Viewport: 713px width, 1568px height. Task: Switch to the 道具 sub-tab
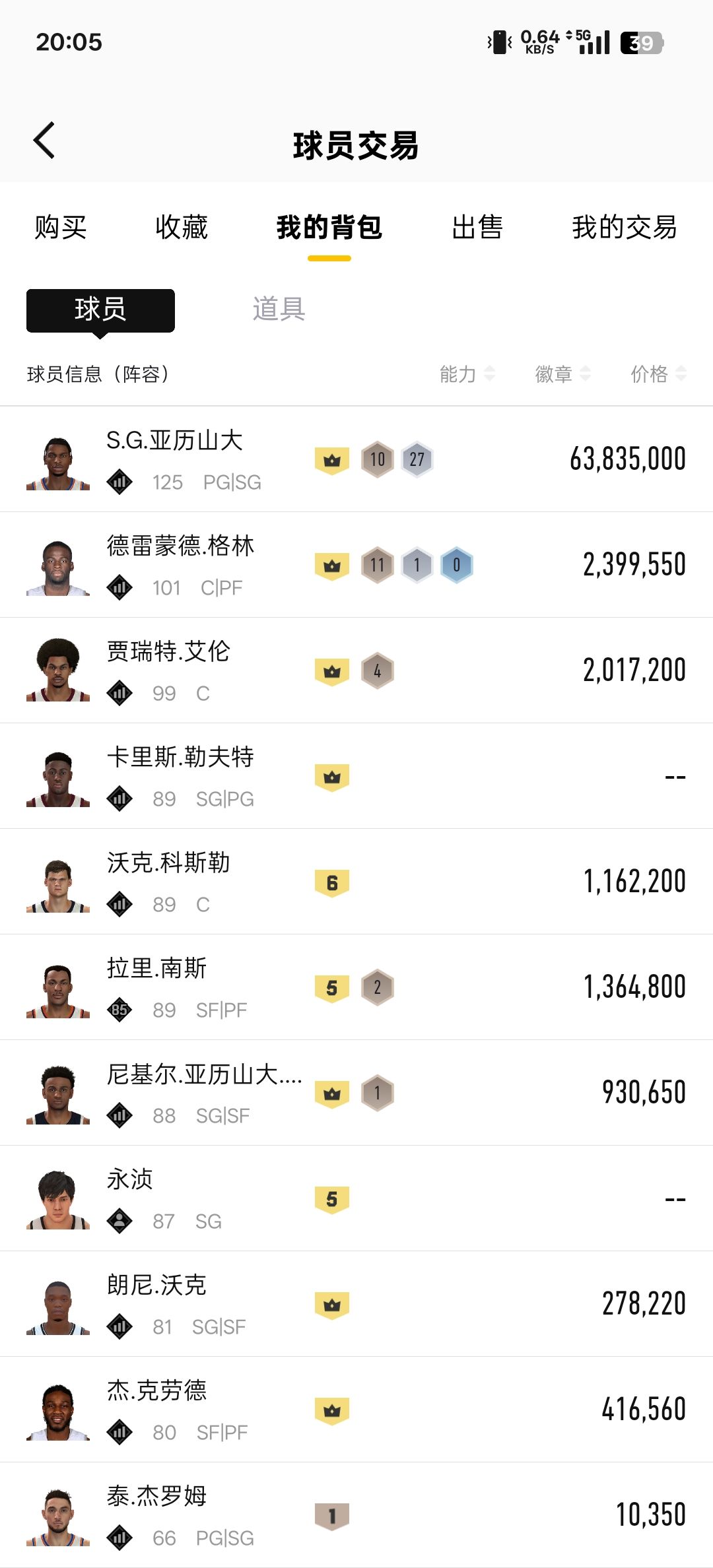(279, 309)
